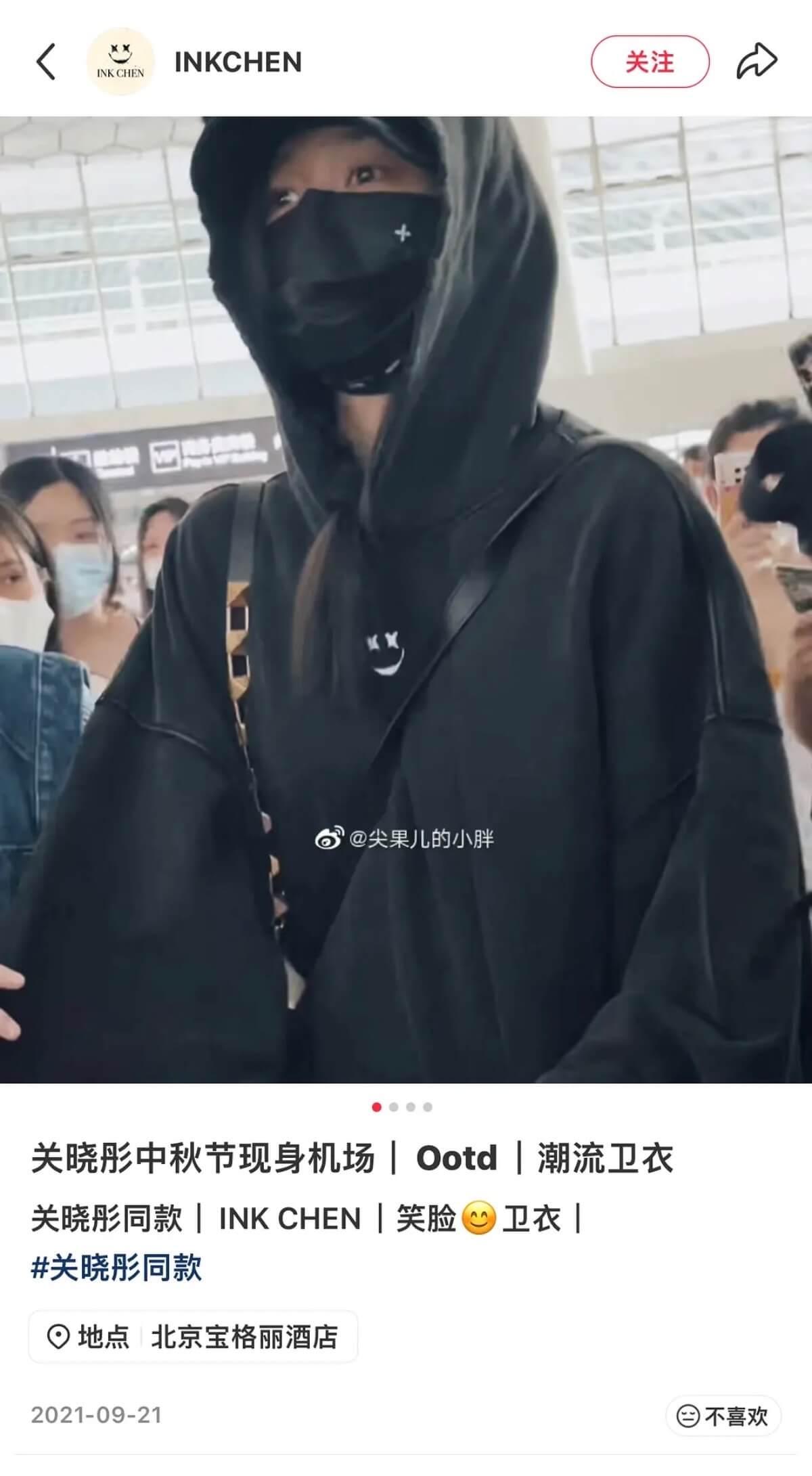Open the INKCHEN username
812x1476 pixels.
click(x=238, y=62)
